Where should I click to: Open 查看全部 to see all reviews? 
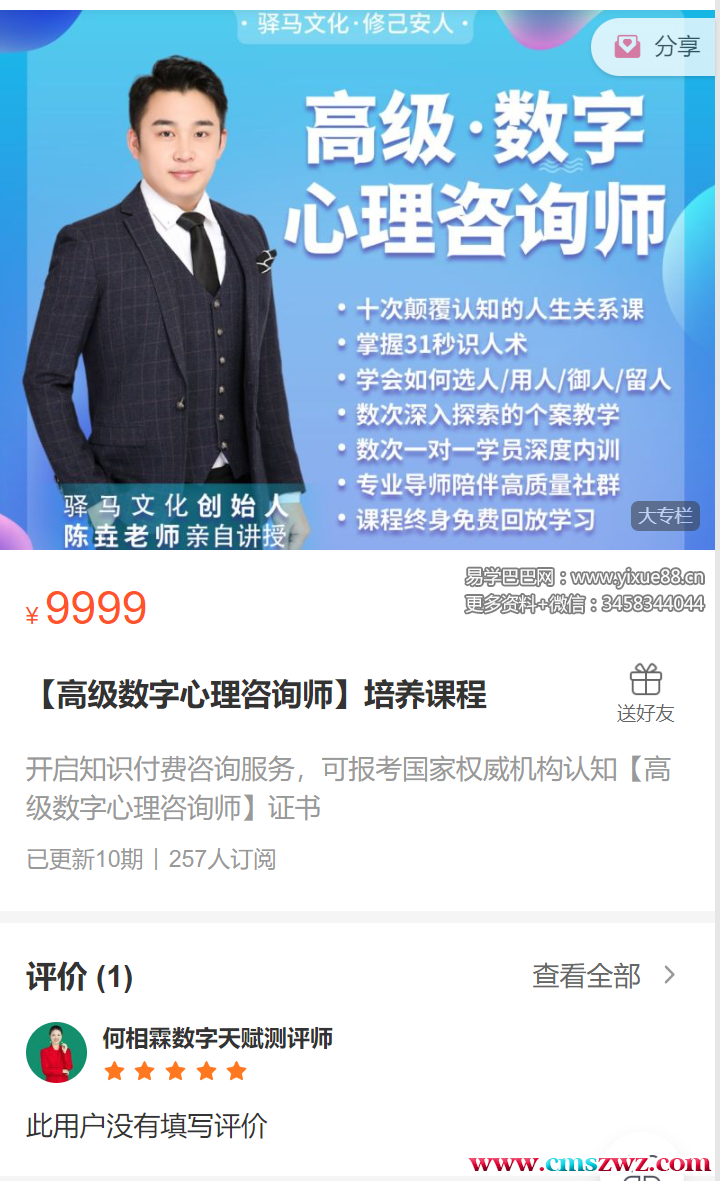click(604, 975)
